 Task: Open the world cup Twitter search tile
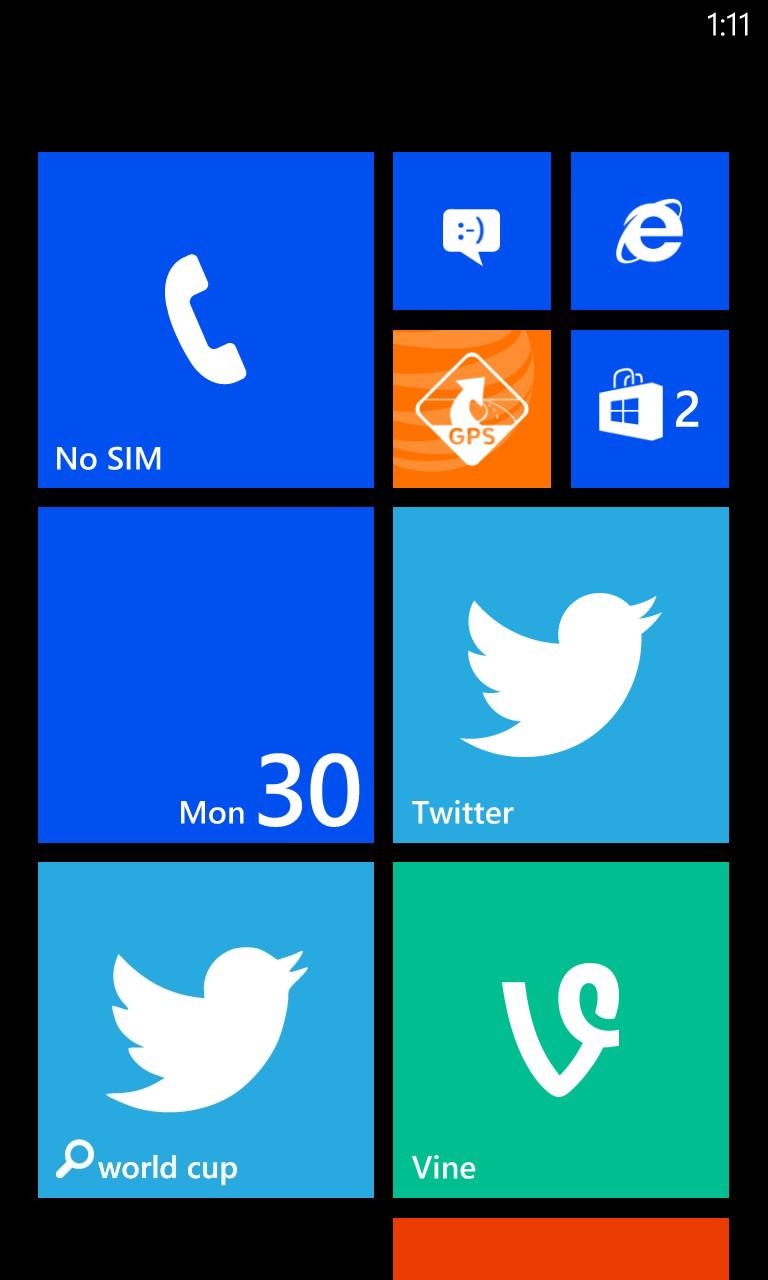pyautogui.click(x=206, y=1030)
